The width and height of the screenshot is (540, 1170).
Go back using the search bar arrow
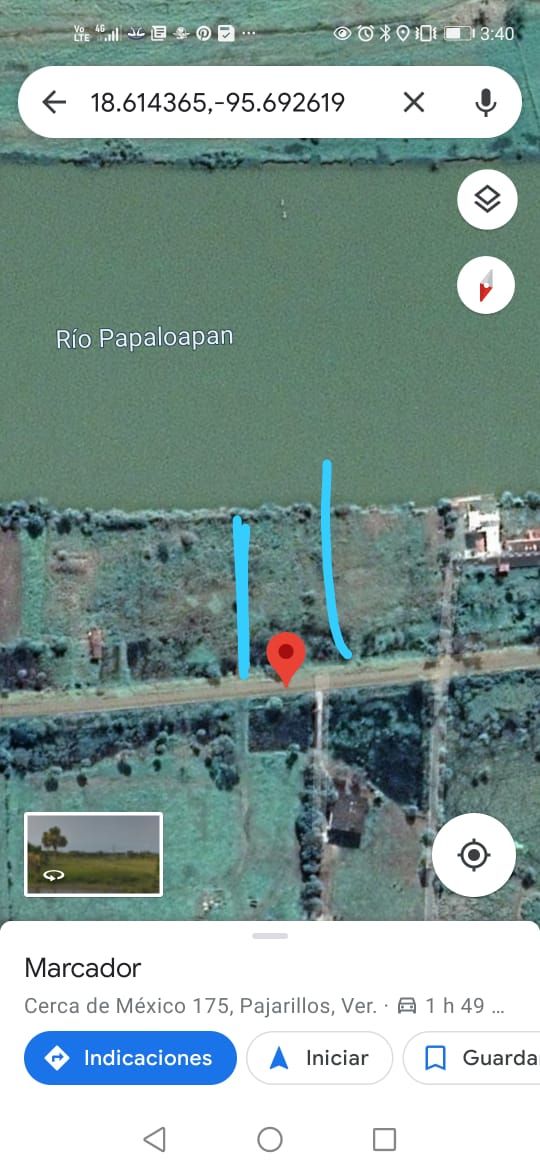(x=54, y=102)
